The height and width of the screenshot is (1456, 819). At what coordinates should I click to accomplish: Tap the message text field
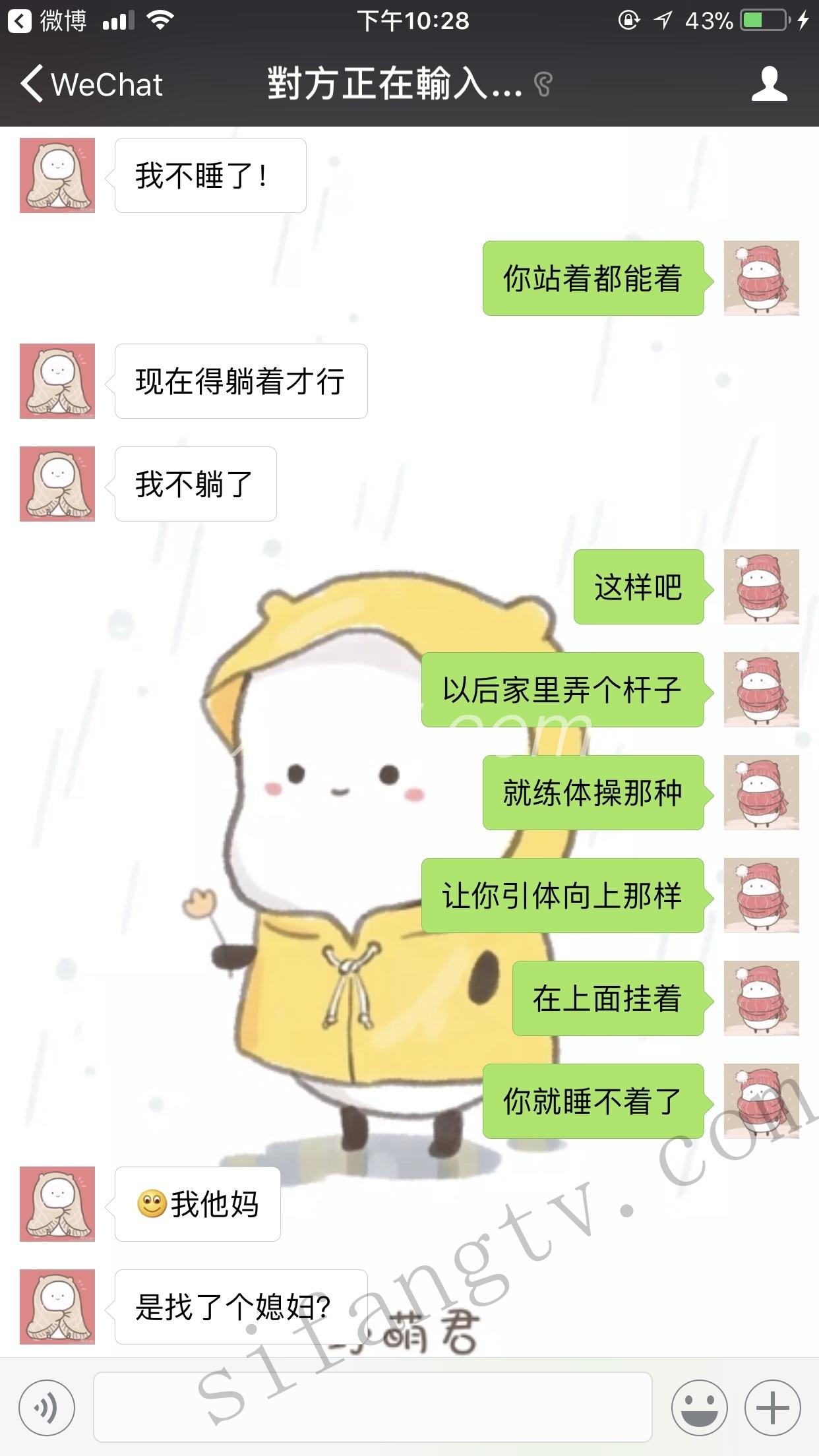pos(373,1407)
